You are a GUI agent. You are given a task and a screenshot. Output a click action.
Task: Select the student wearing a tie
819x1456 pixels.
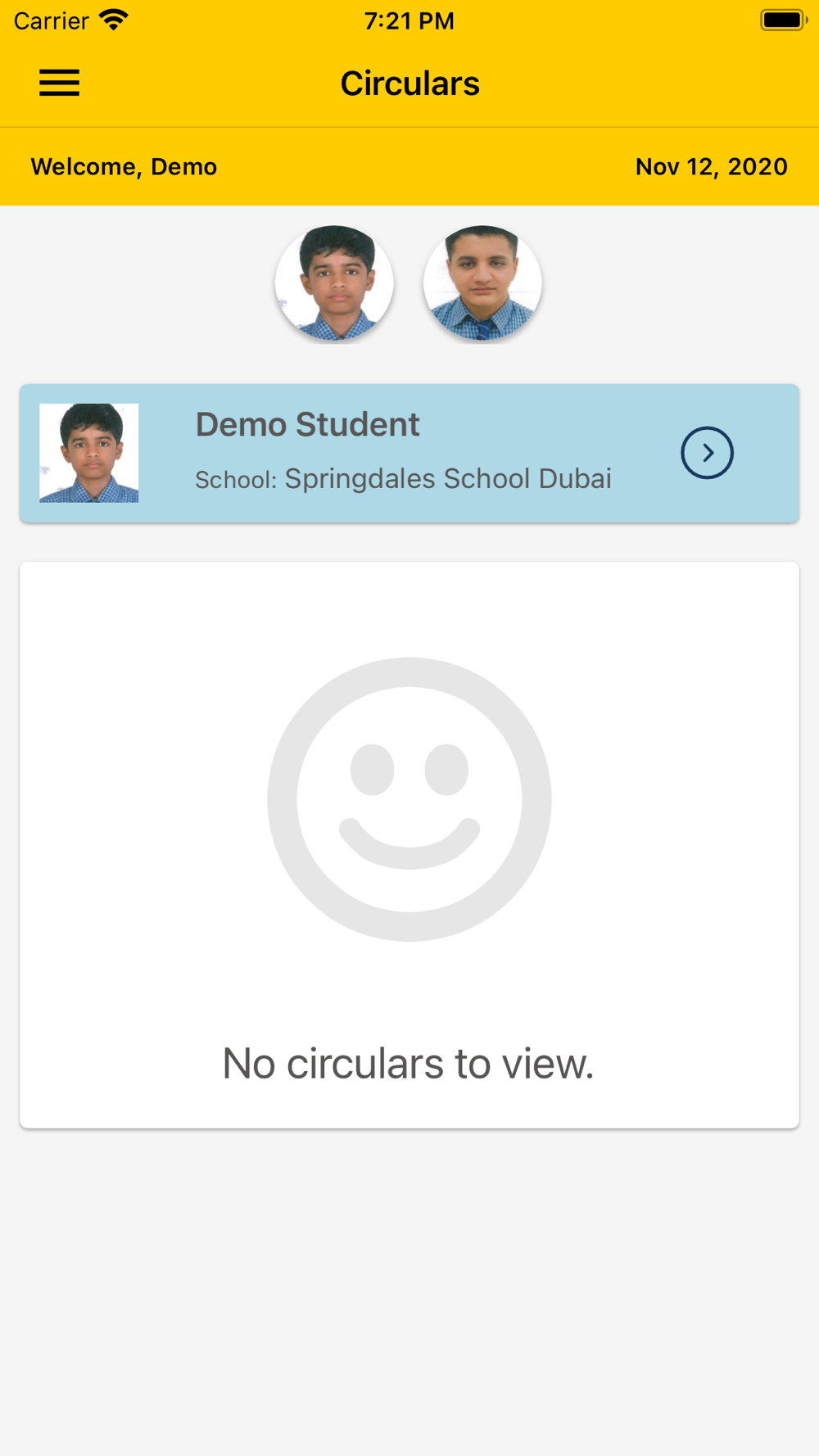(482, 283)
